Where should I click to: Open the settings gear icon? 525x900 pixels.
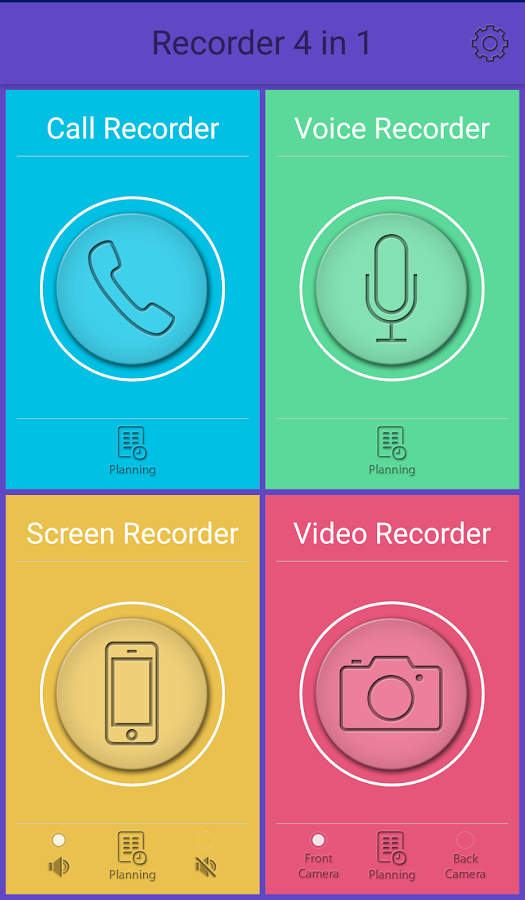point(489,43)
